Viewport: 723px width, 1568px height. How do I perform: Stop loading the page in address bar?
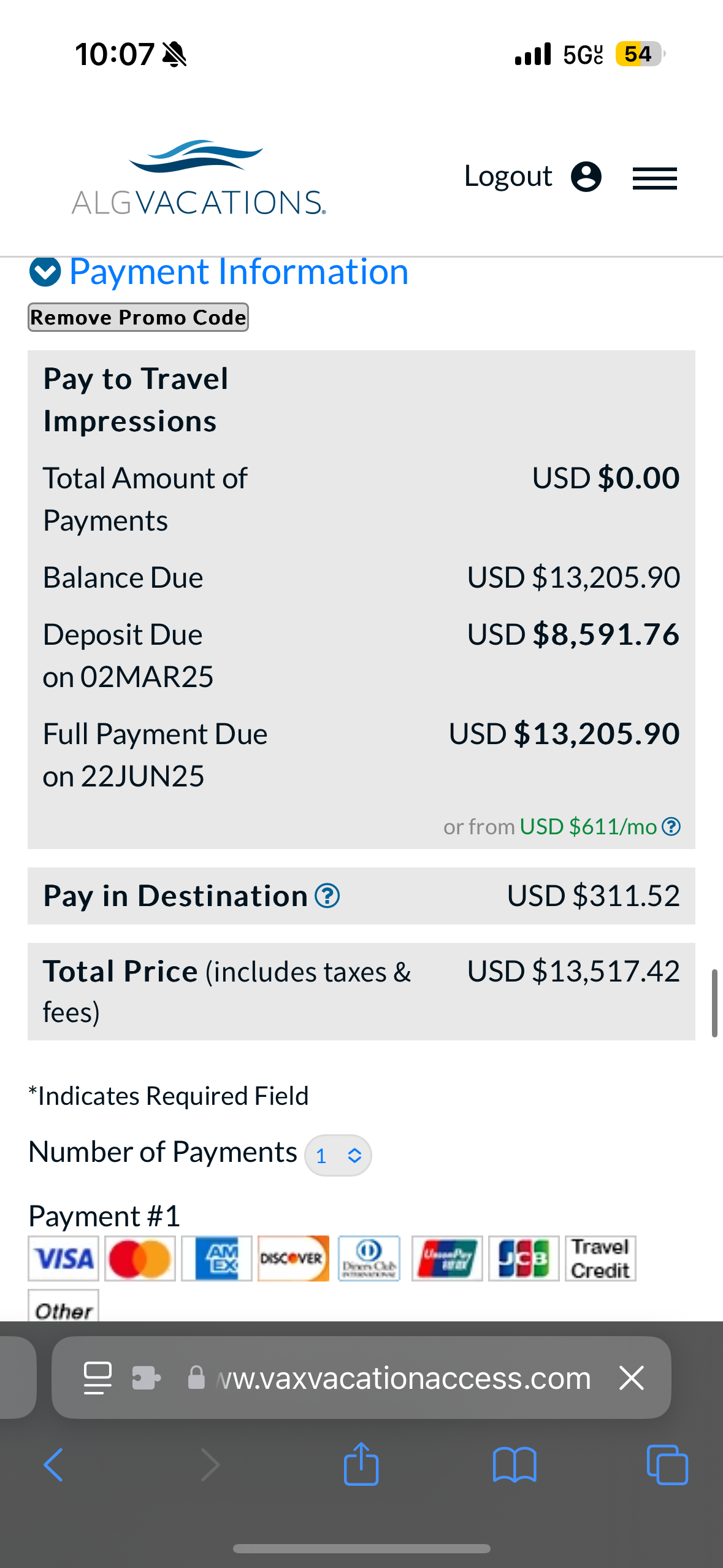click(x=632, y=1378)
